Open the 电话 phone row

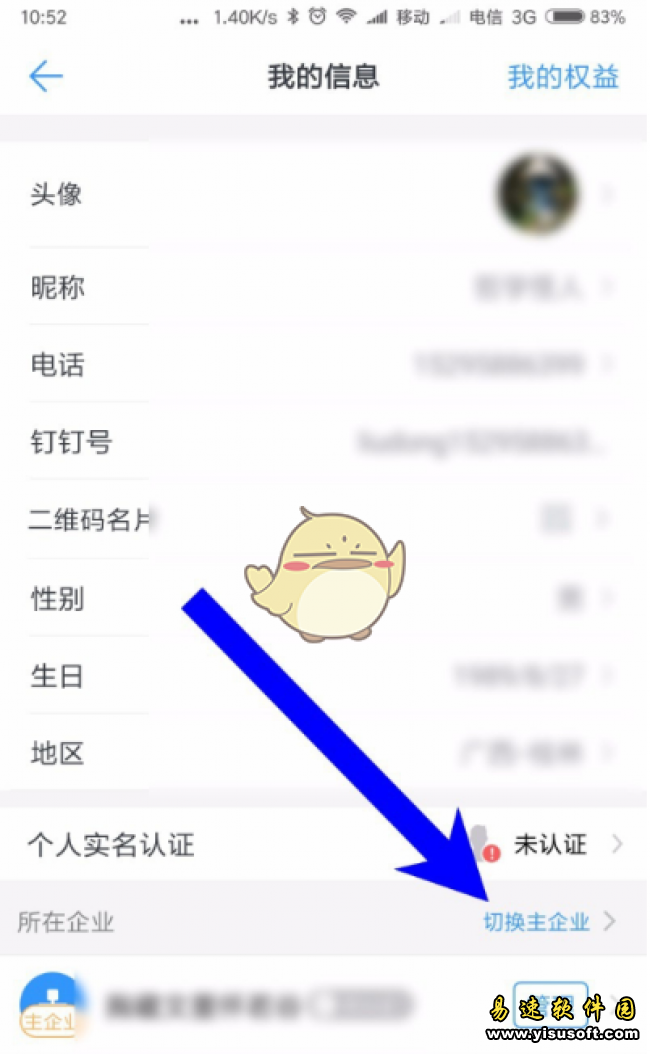point(325,365)
